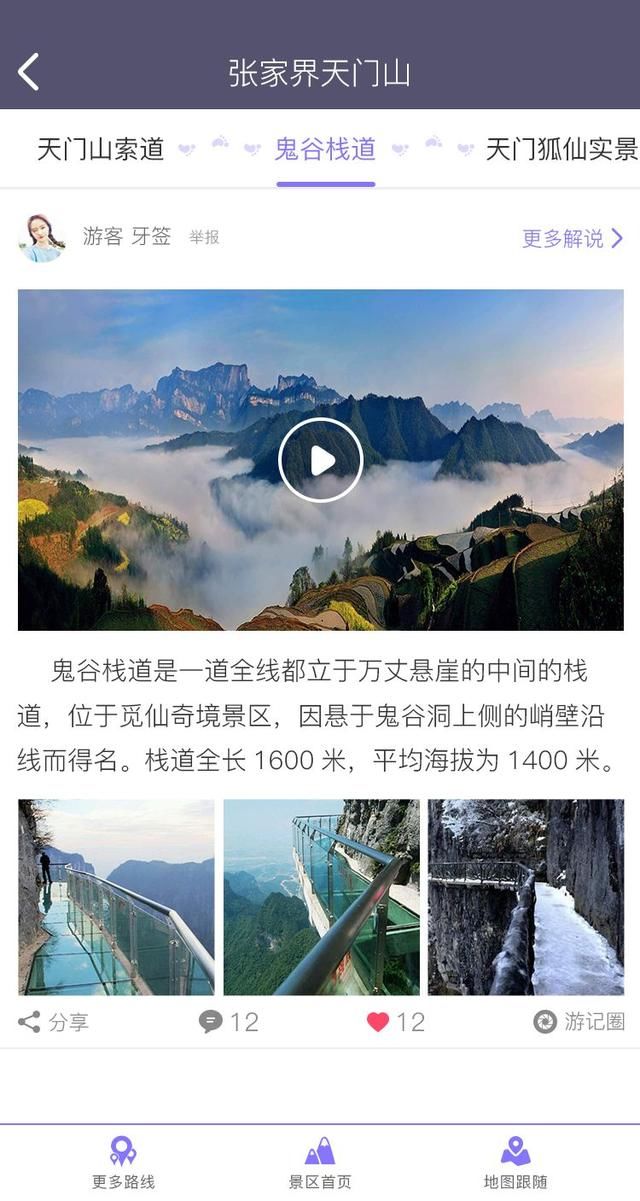
Task: Go back using the header arrow
Action: pyautogui.click(x=29, y=72)
